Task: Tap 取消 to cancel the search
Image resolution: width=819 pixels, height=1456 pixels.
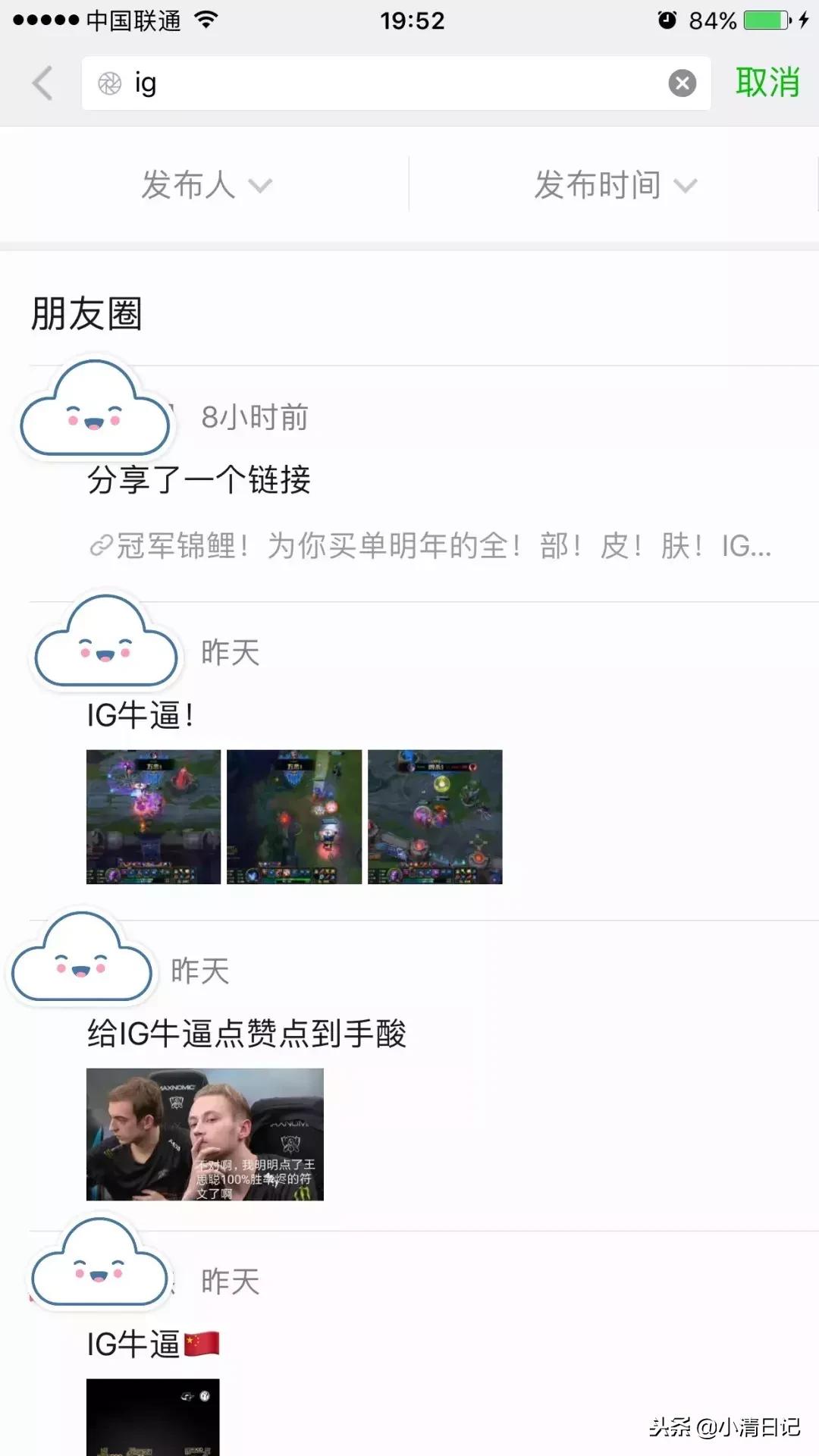Action: [x=767, y=82]
